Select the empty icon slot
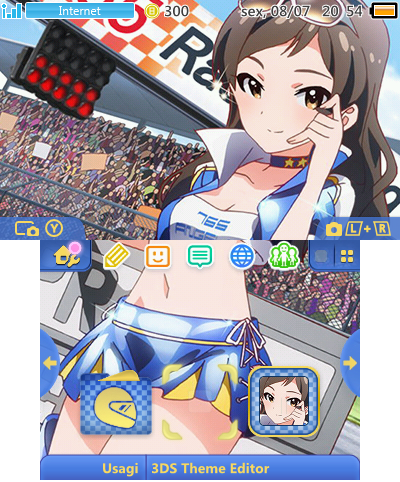400x482 pixels. point(200,401)
